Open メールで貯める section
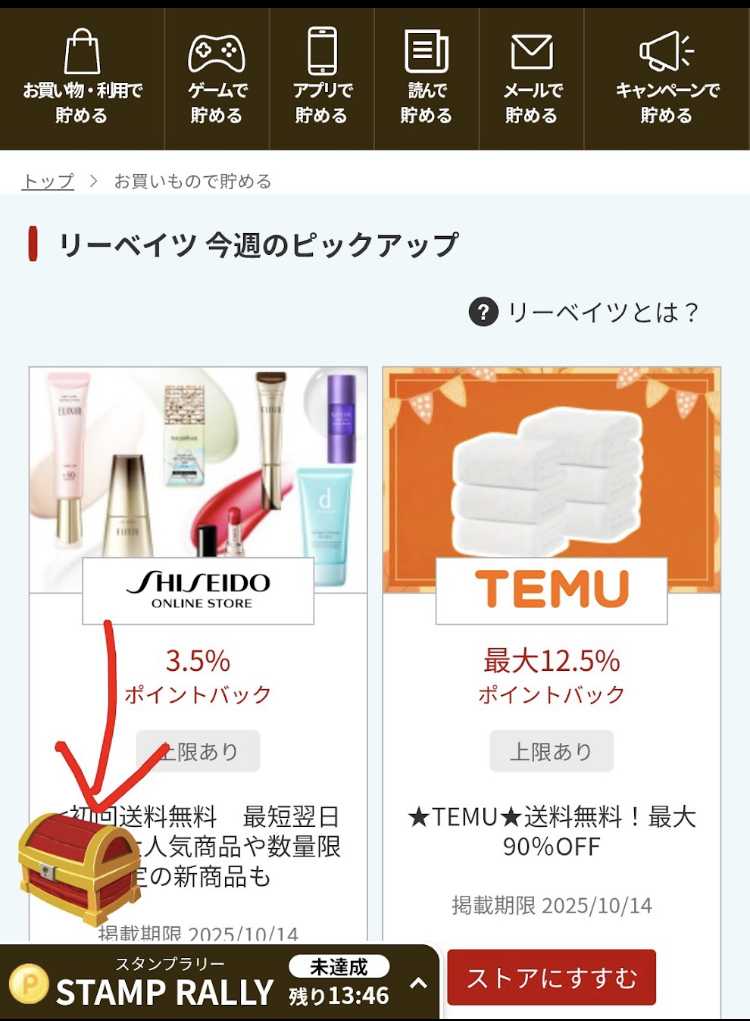750x1021 pixels. coord(532,78)
